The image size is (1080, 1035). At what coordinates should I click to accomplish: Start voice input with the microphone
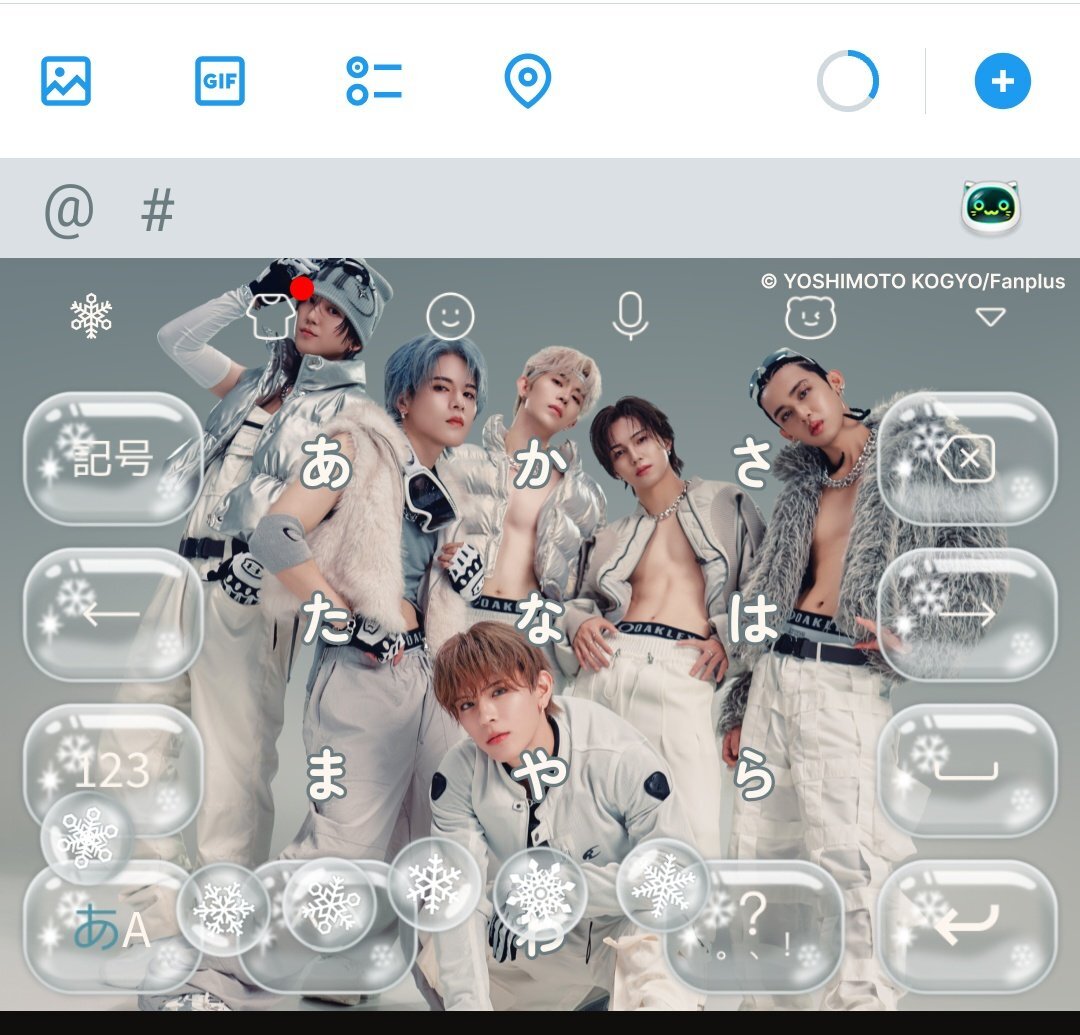click(630, 316)
